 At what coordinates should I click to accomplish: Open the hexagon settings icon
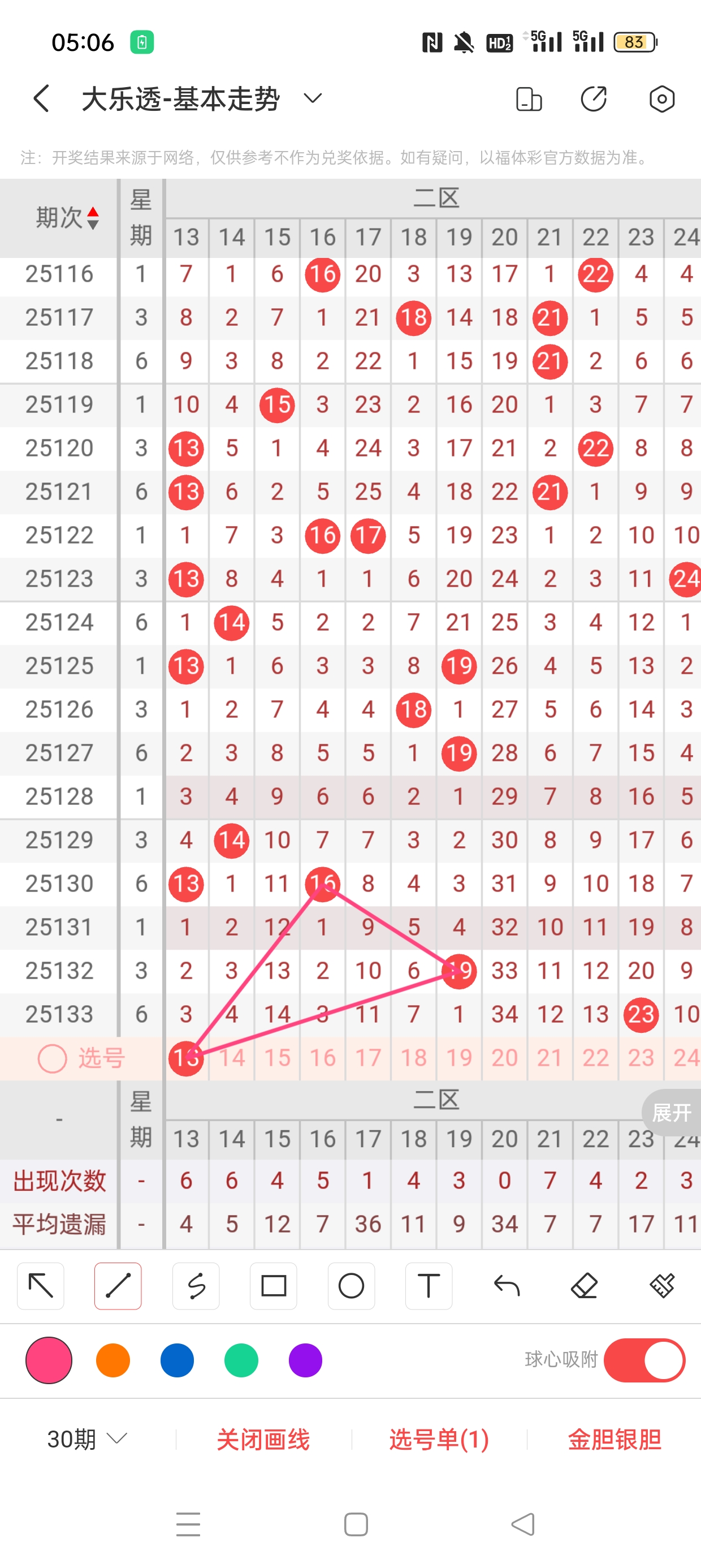pyautogui.click(x=661, y=98)
